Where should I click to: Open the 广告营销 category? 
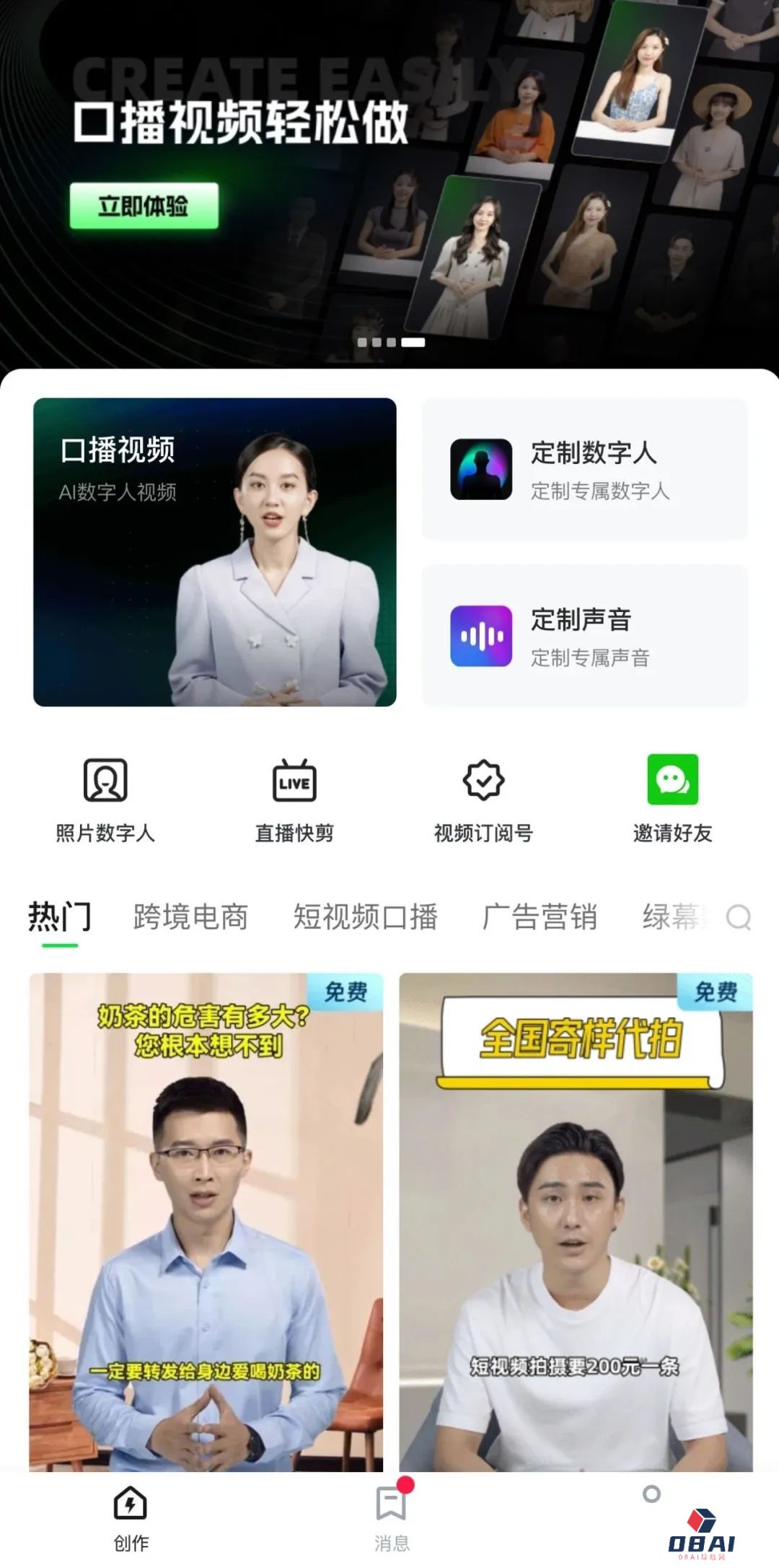[540, 917]
